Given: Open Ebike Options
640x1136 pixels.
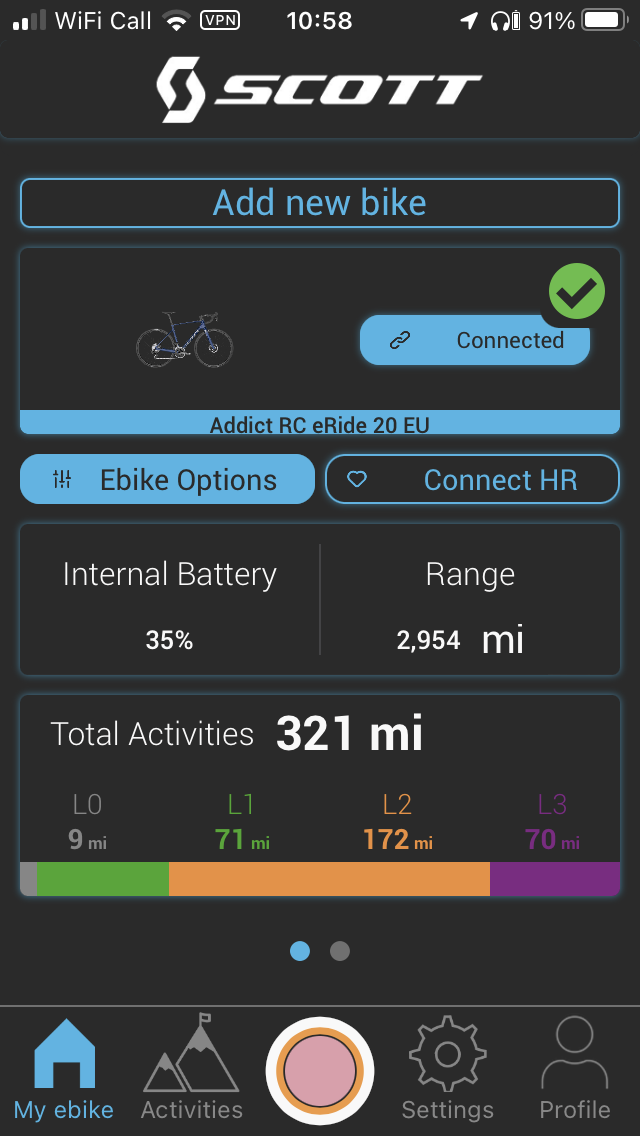Looking at the screenshot, I should 168,480.
